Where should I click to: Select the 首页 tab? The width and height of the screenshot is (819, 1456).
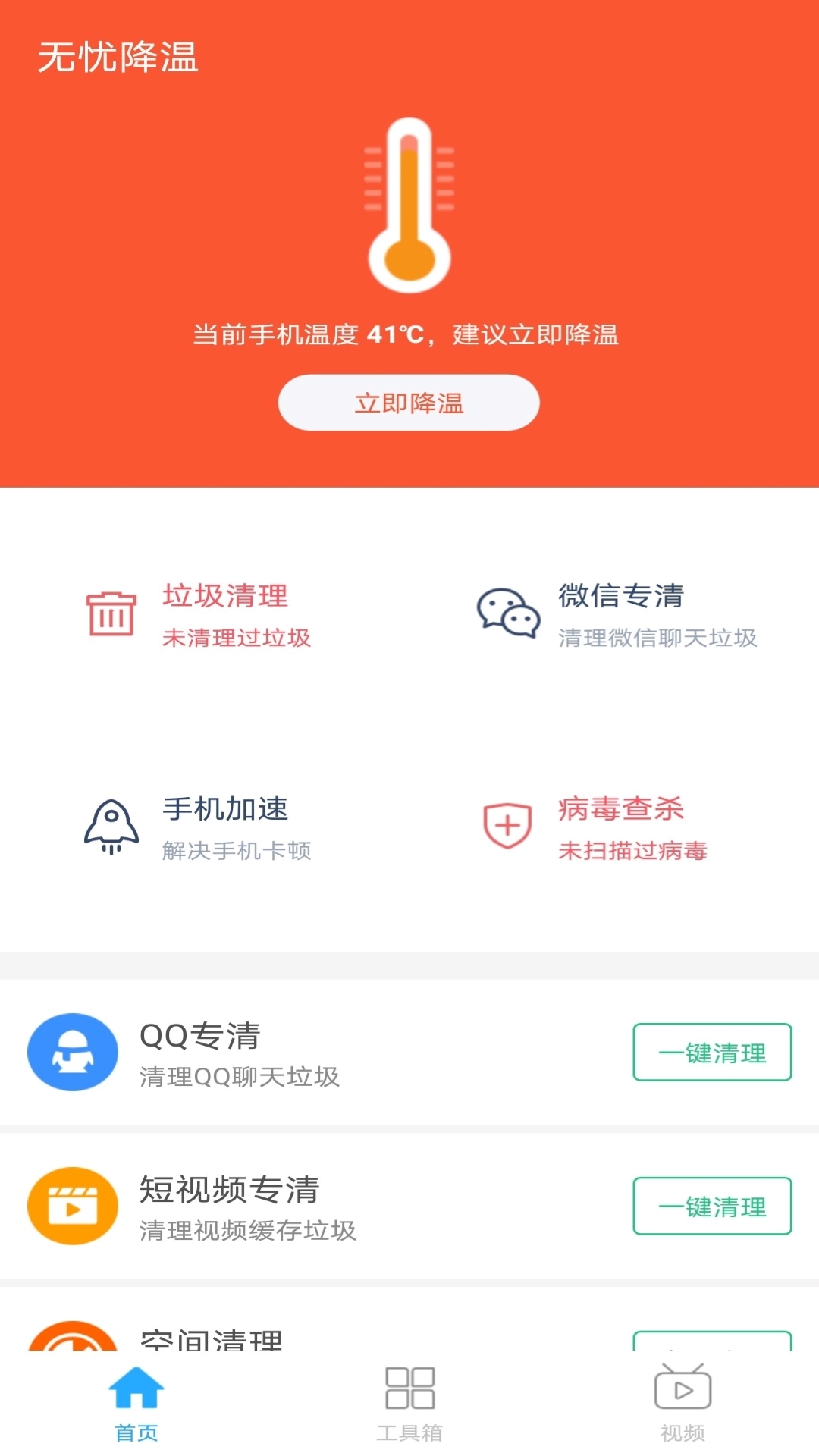[136, 1410]
